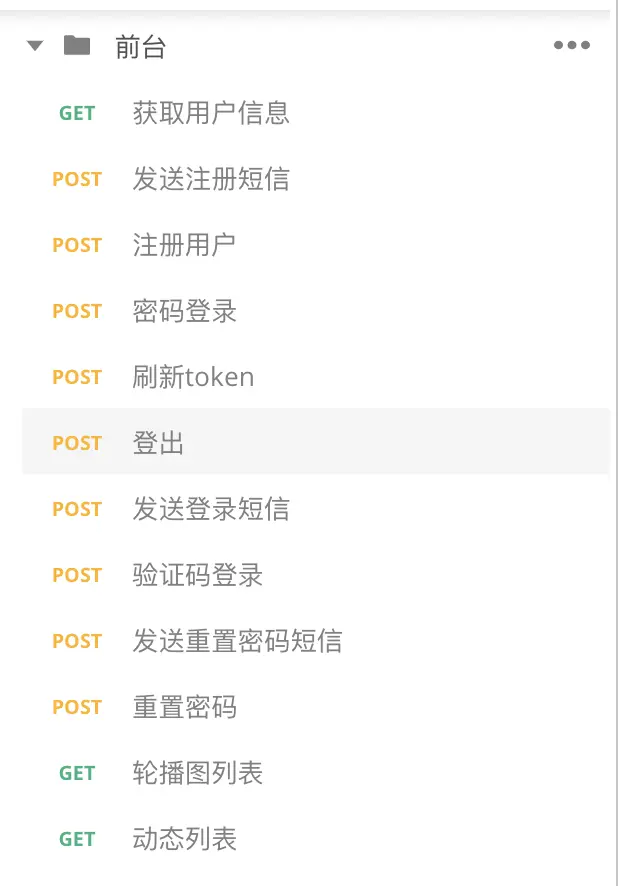Open the GET 轮播图列表 request
The width and height of the screenshot is (618, 886).
pyautogui.click(x=198, y=773)
